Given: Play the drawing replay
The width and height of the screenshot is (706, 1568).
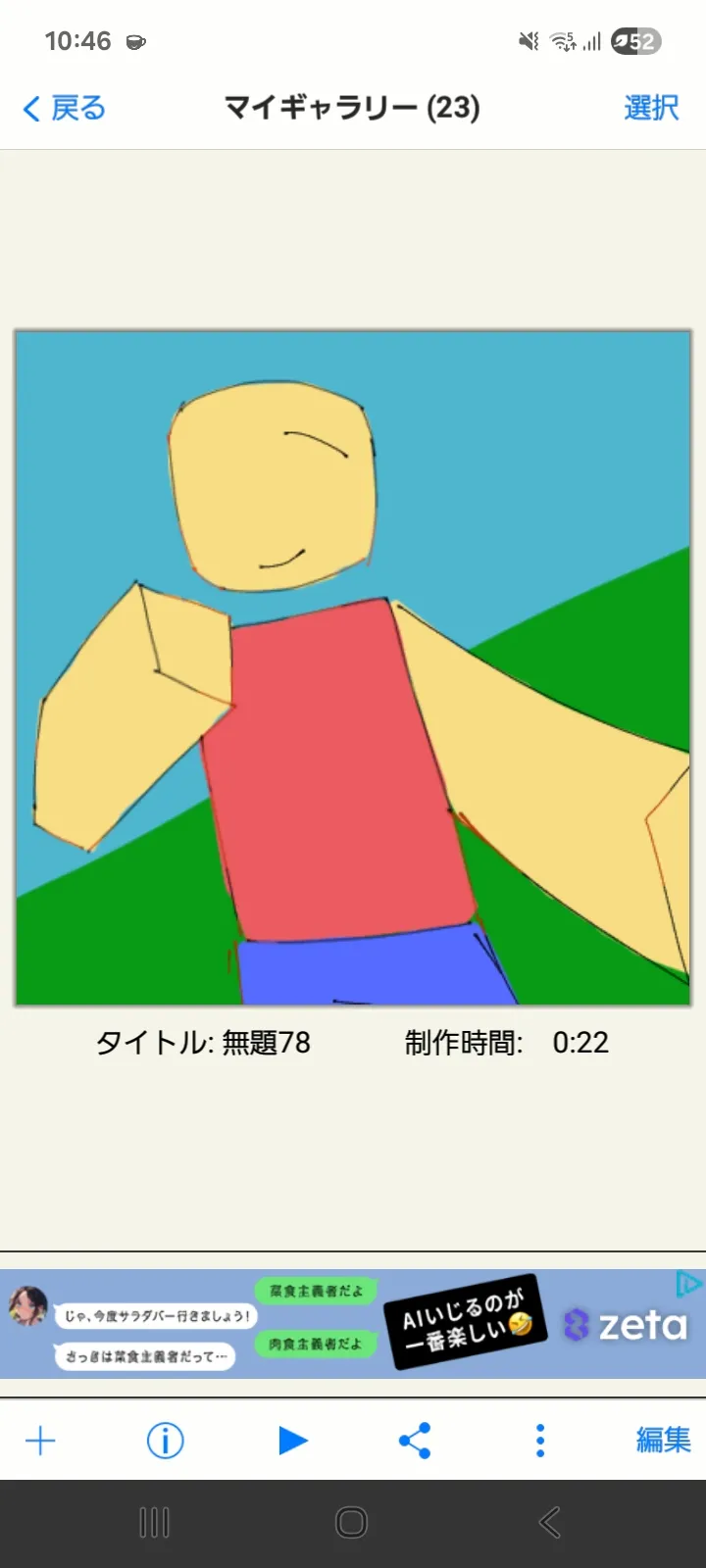Looking at the screenshot, I should [292, 1441].
